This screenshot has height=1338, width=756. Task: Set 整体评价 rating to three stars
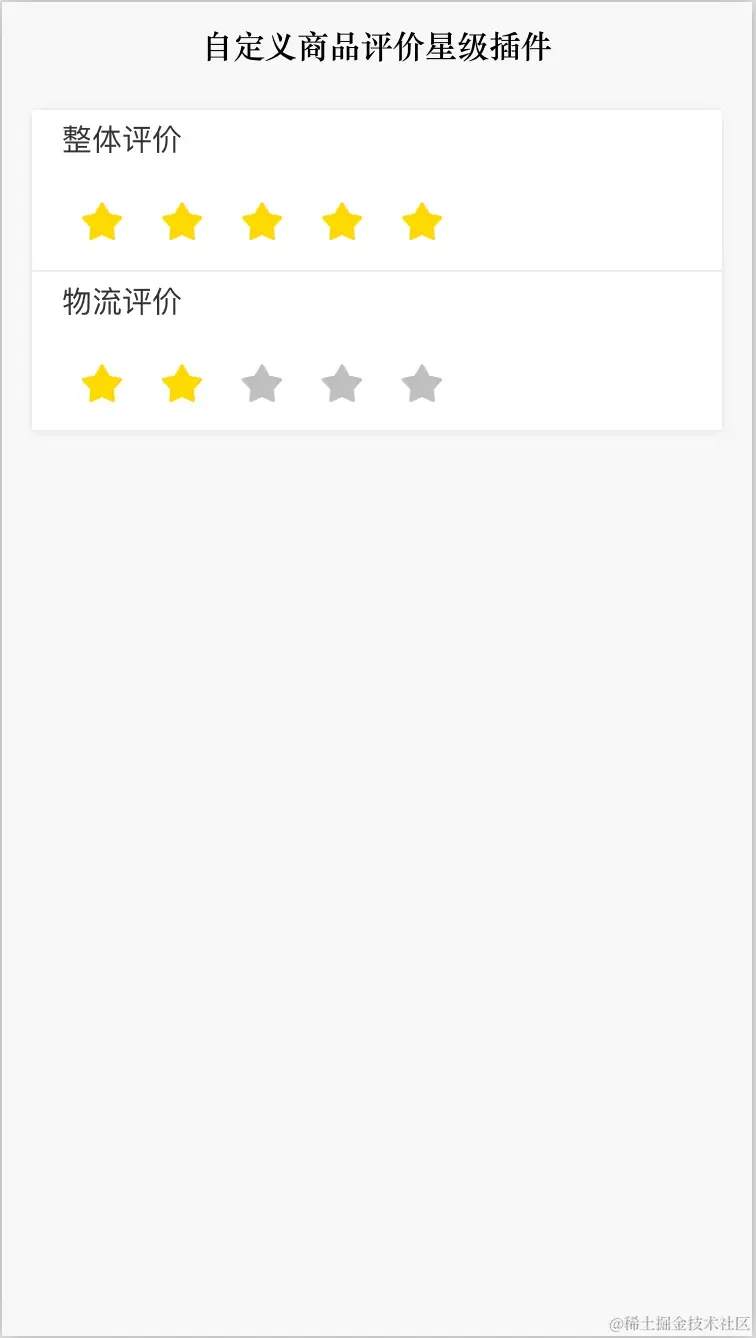pyautogui.click(x=262, y=222)
